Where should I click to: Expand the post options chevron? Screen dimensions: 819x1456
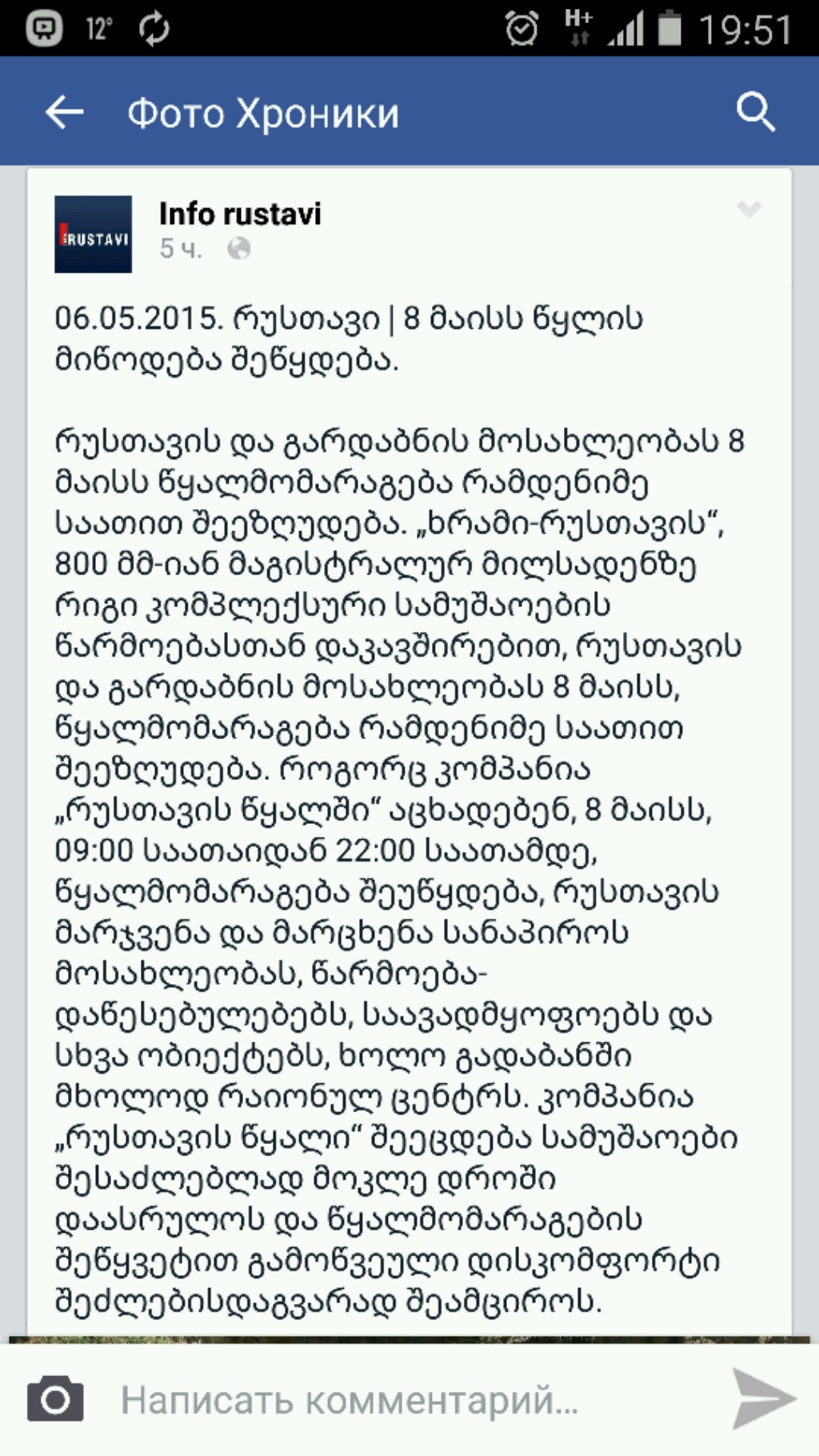[749, 210]
